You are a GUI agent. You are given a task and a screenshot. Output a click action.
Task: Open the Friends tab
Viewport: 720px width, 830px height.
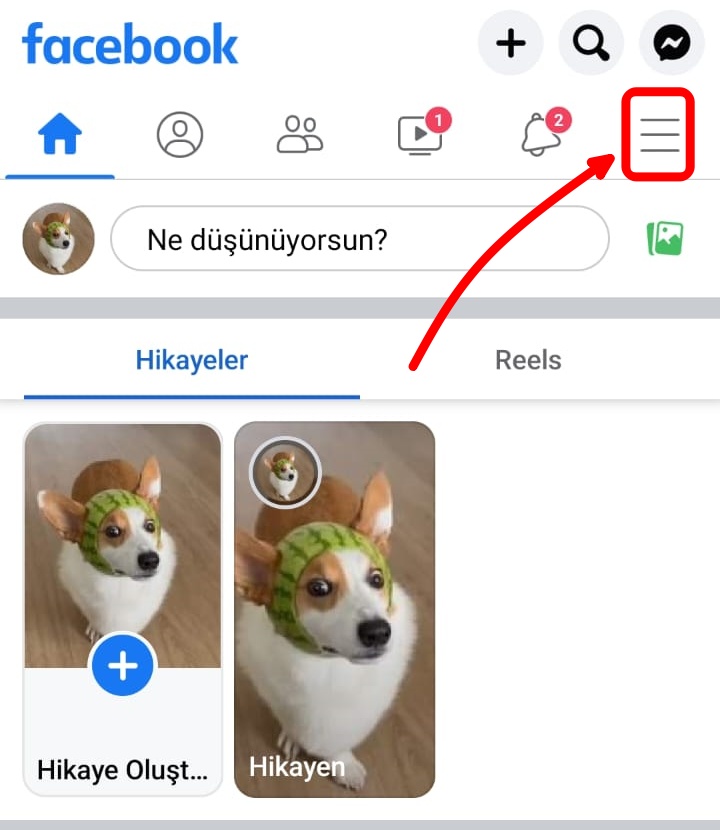300,135
